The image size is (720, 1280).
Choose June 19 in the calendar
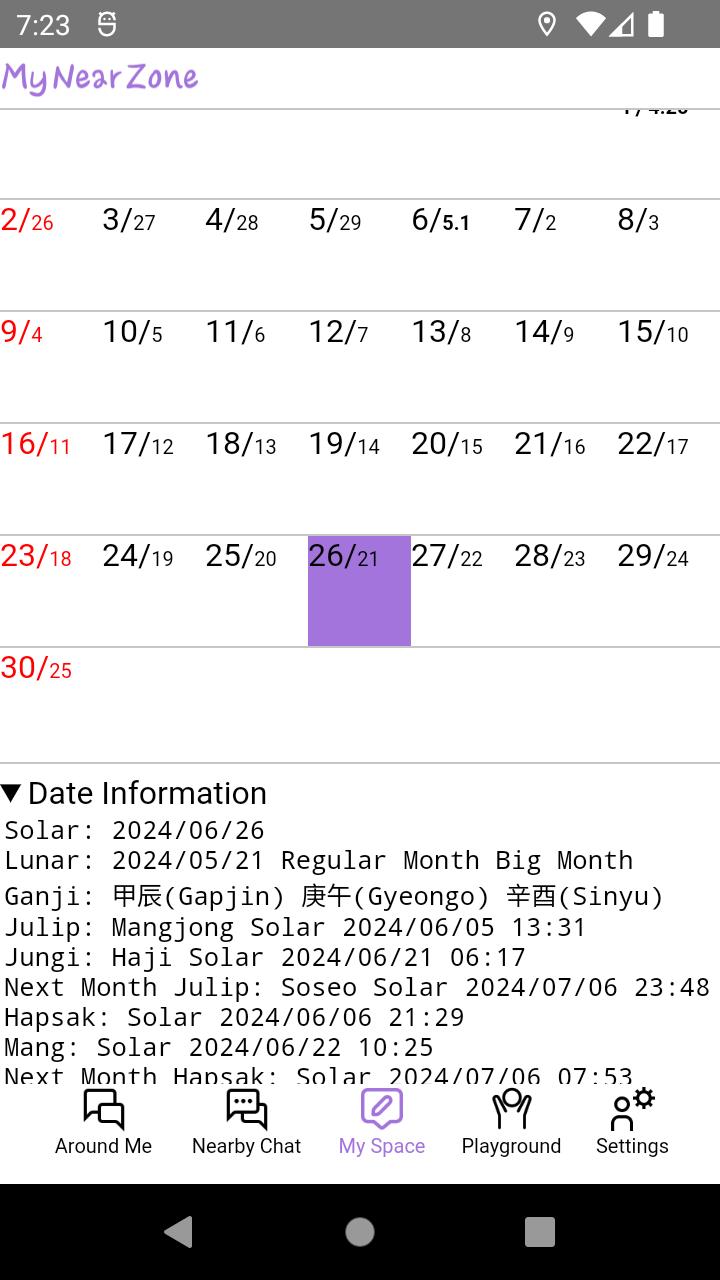click(359, 479)
